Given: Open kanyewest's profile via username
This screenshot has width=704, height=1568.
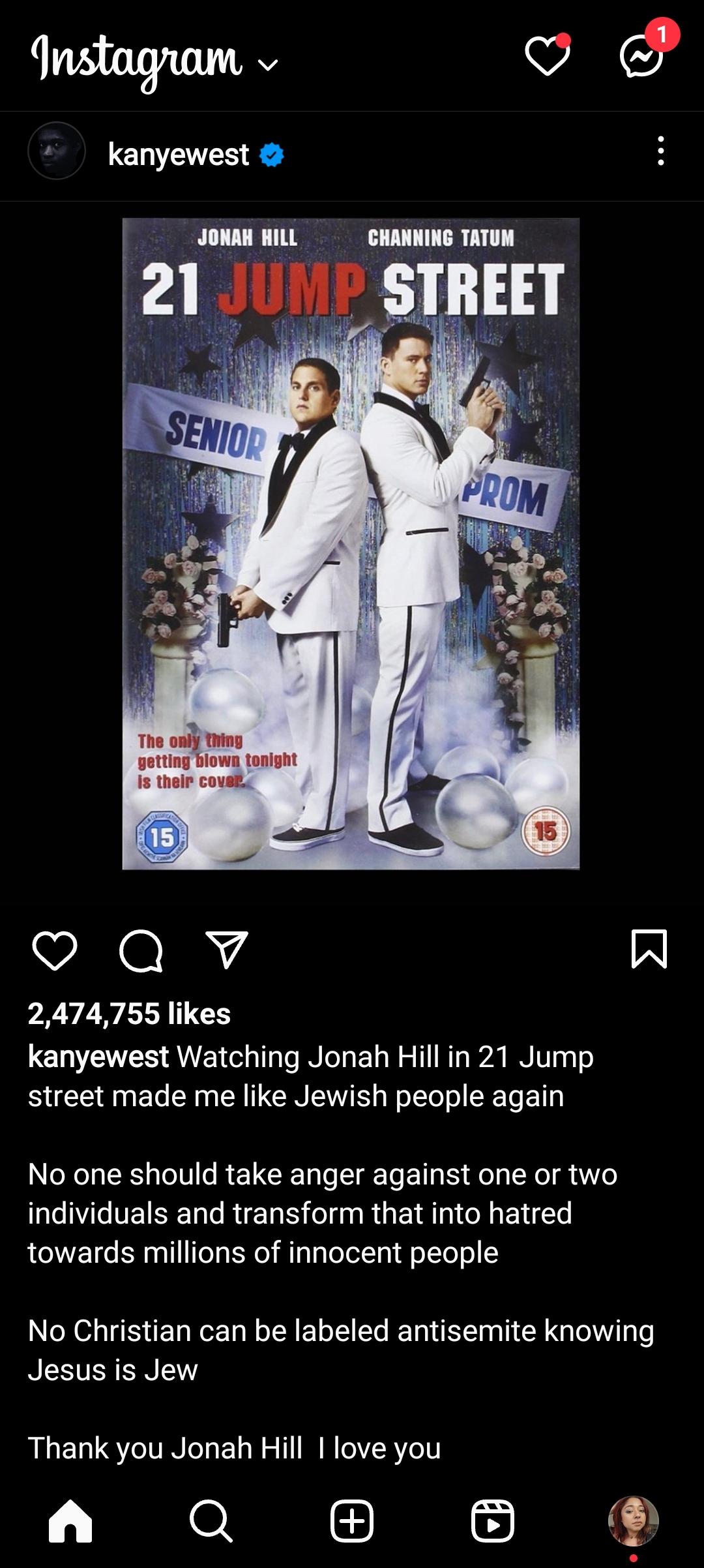Looking at the screenshot, I should 177,155.
